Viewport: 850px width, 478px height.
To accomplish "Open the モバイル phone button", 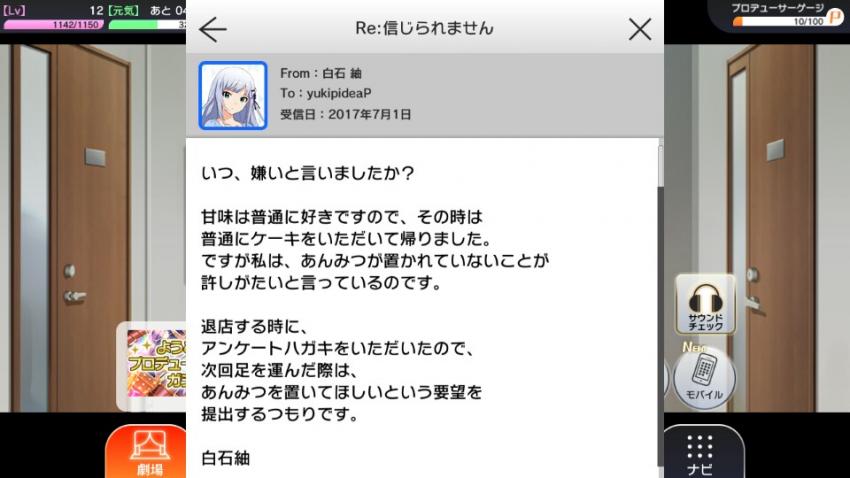I will 703,377.
